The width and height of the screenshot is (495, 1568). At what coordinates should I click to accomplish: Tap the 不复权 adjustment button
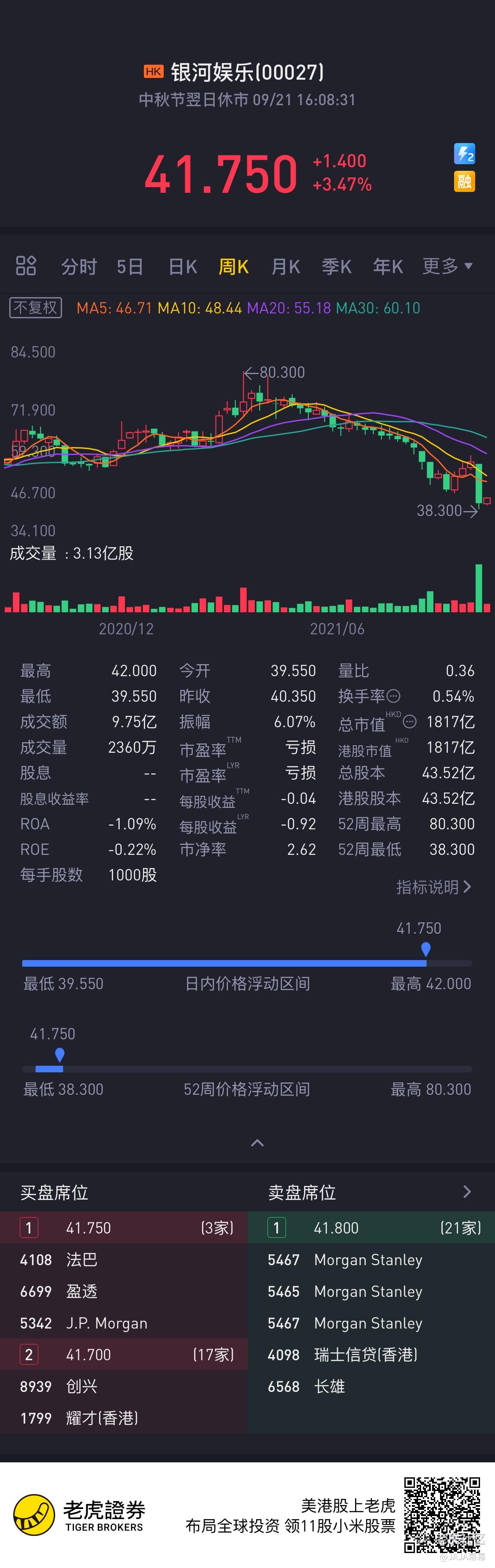(x=36, y=308)
